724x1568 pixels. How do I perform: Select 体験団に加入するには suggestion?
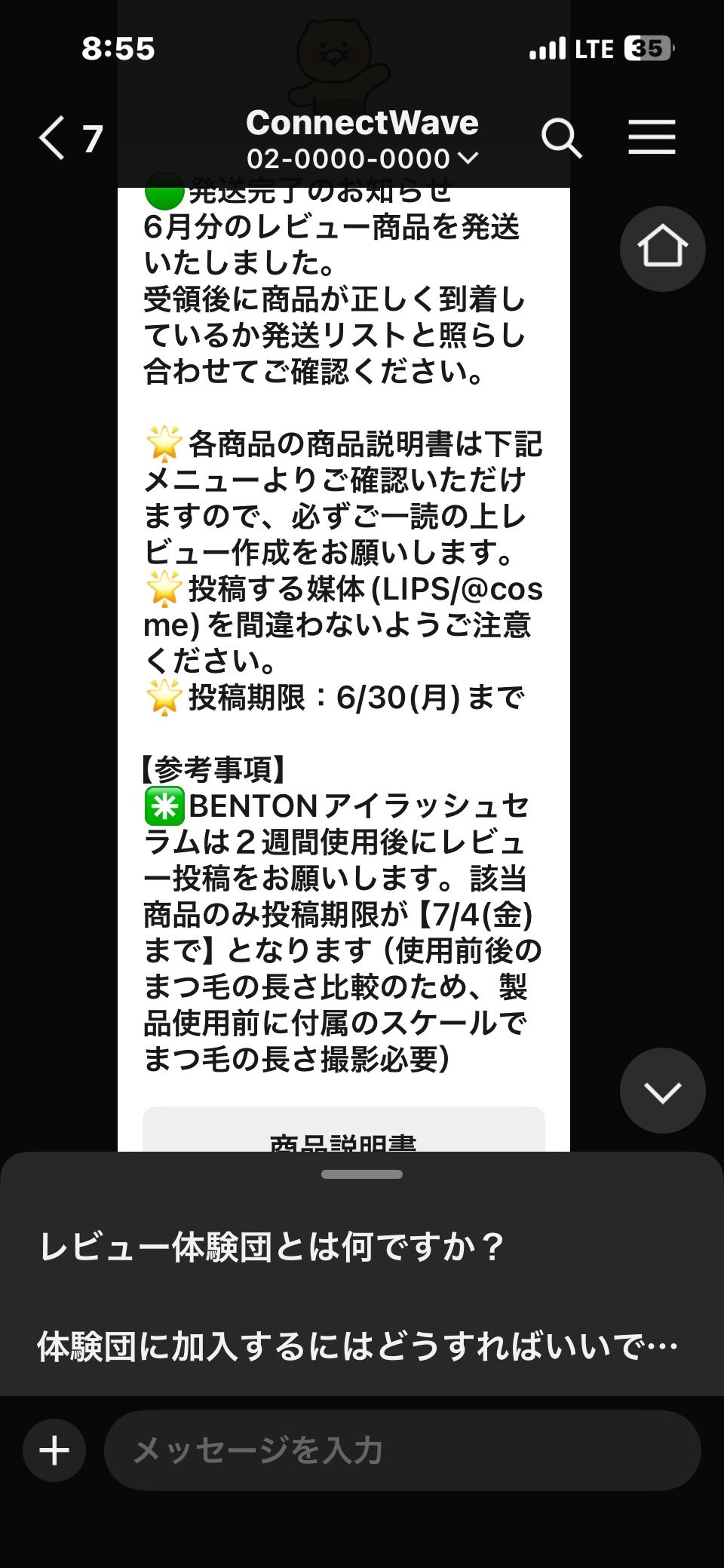tap(358, 1347)
